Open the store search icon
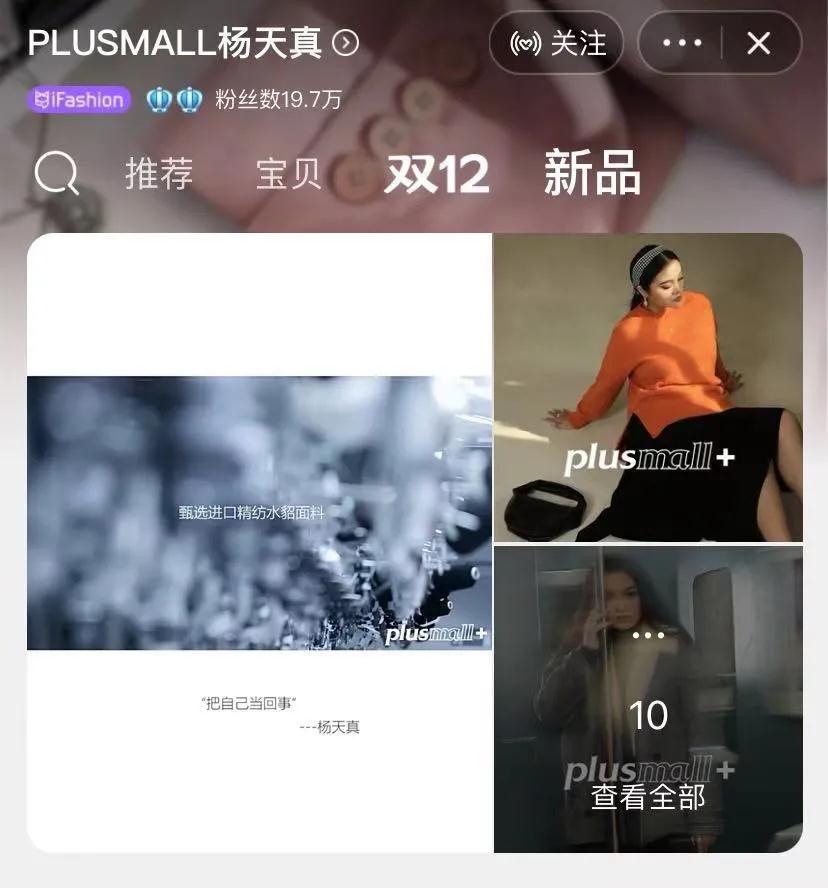 pyautogui.click(x=56, y=174)
